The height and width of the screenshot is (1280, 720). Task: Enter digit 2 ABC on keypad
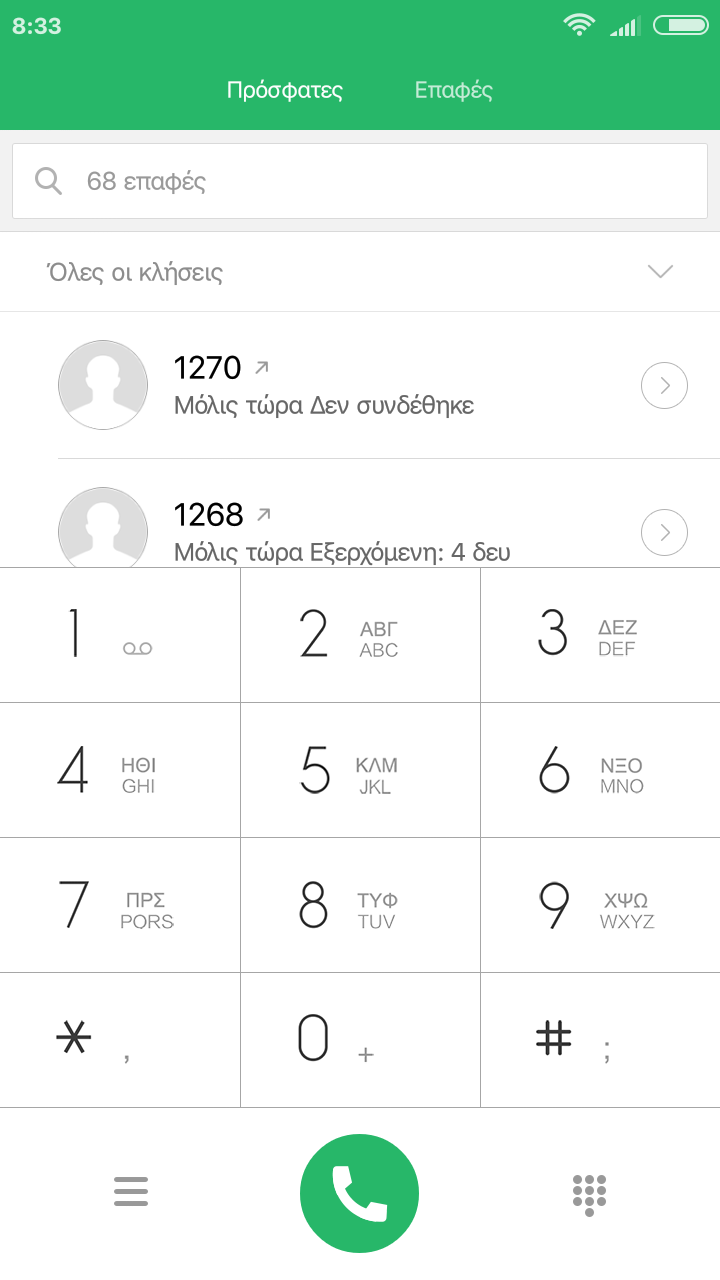[x=360, y=635]
